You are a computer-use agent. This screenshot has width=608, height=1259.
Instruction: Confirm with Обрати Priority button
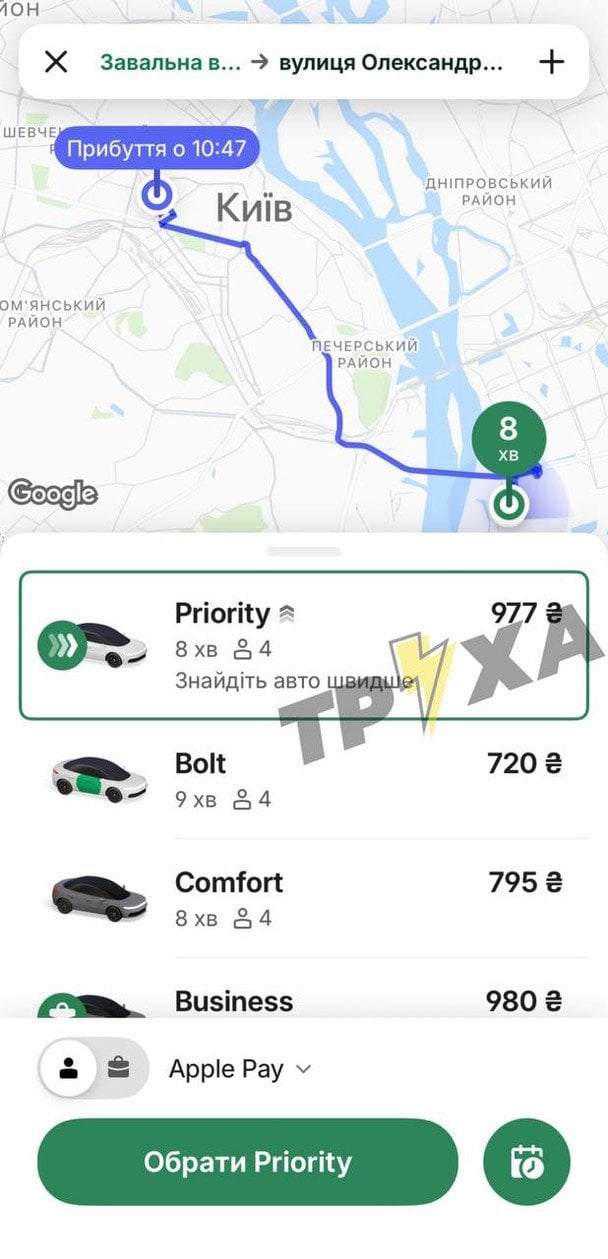coord(248,1162)
